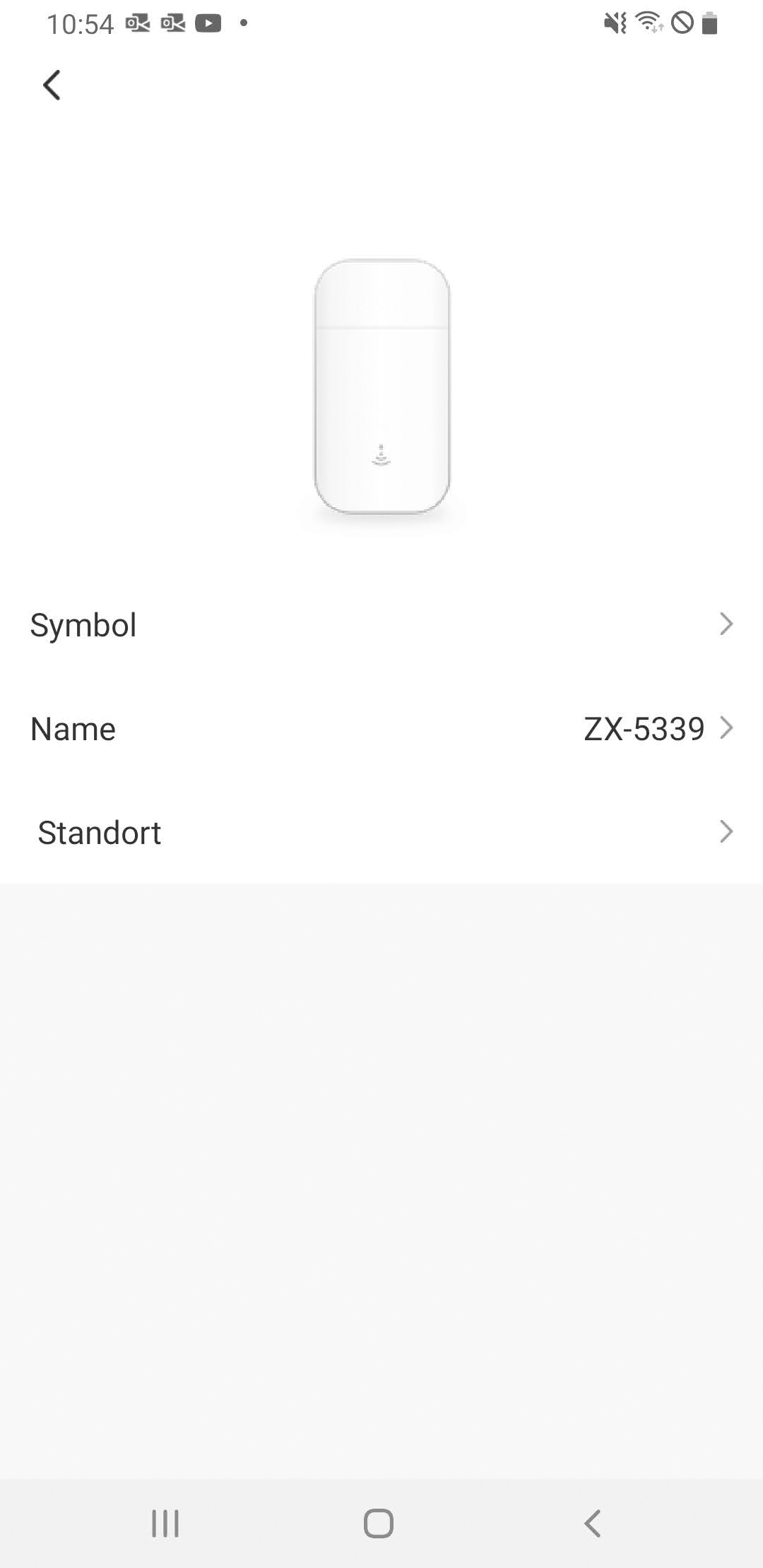
Task: Edit the device name ZX-5339
Action: [381, 729]
